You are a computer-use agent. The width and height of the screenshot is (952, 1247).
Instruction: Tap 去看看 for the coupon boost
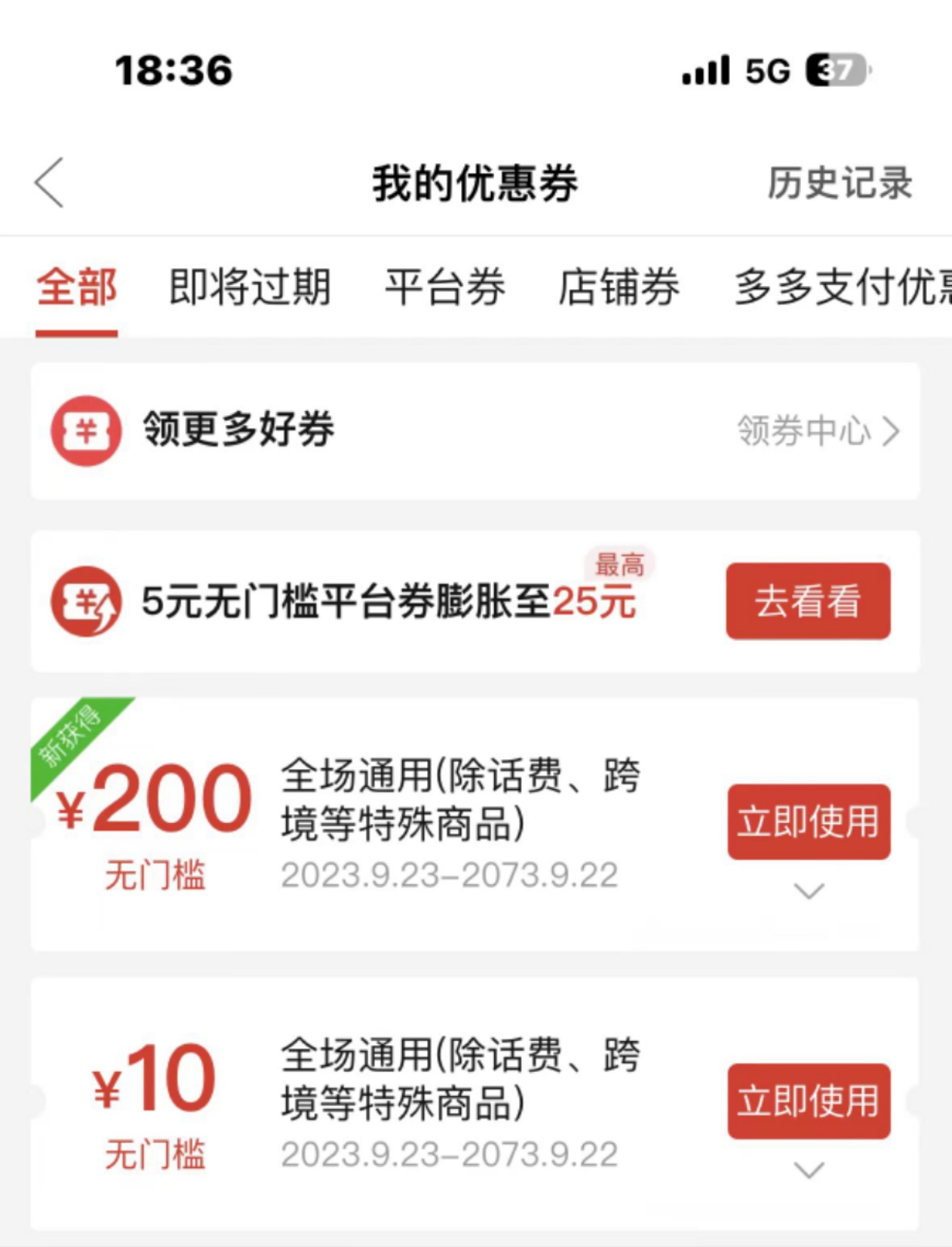click(x=807, y=602)
